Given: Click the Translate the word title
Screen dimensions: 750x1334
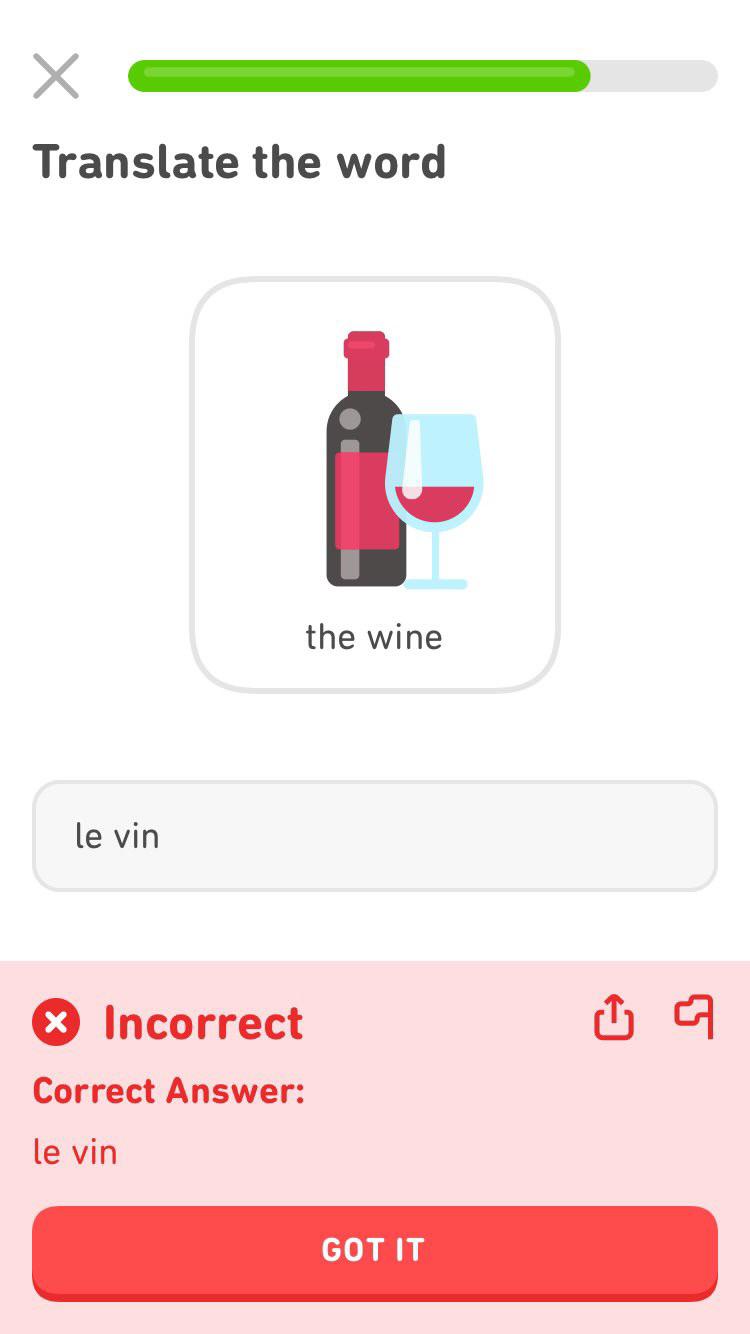Looking at the screenshot, I should point(240,161).
